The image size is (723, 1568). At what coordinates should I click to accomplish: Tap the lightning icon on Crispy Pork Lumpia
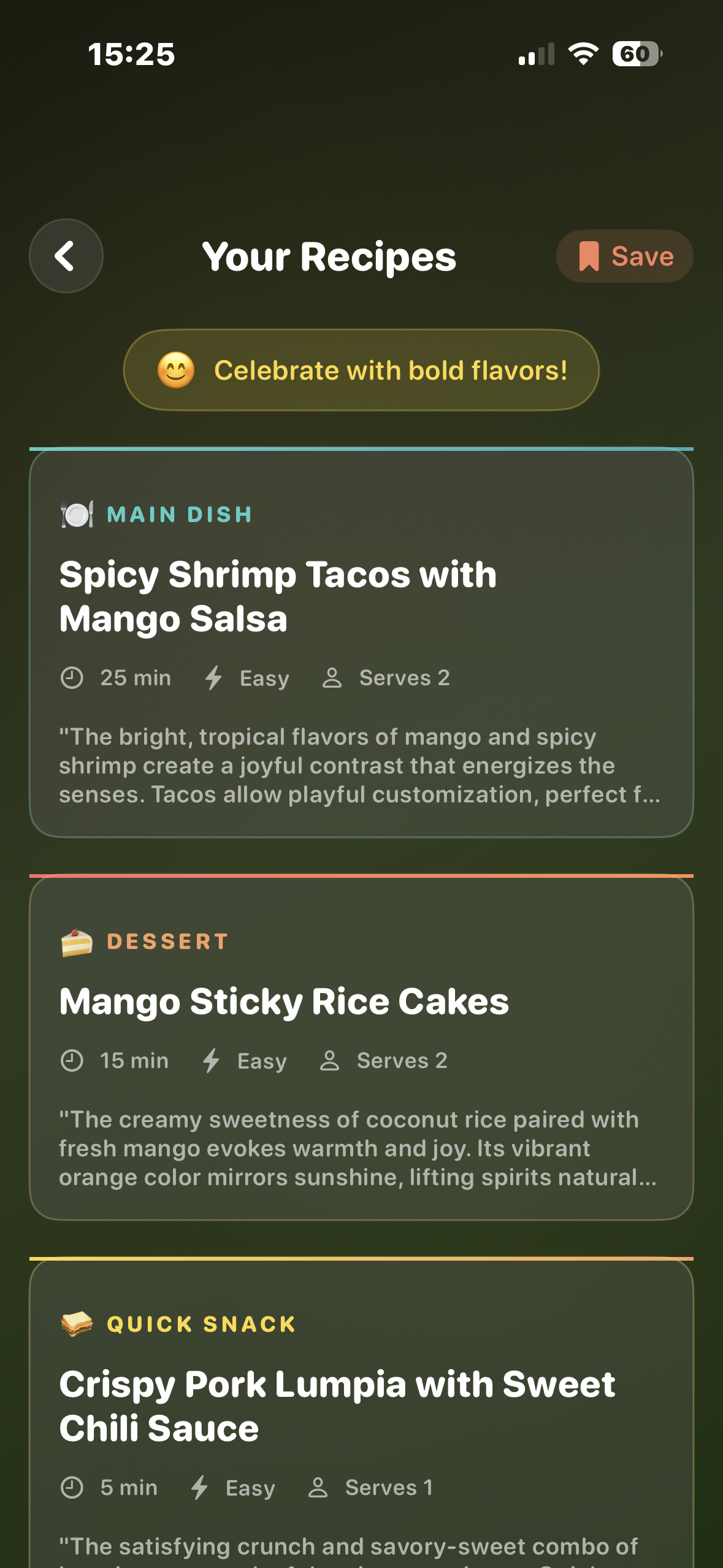(199, 1488)
